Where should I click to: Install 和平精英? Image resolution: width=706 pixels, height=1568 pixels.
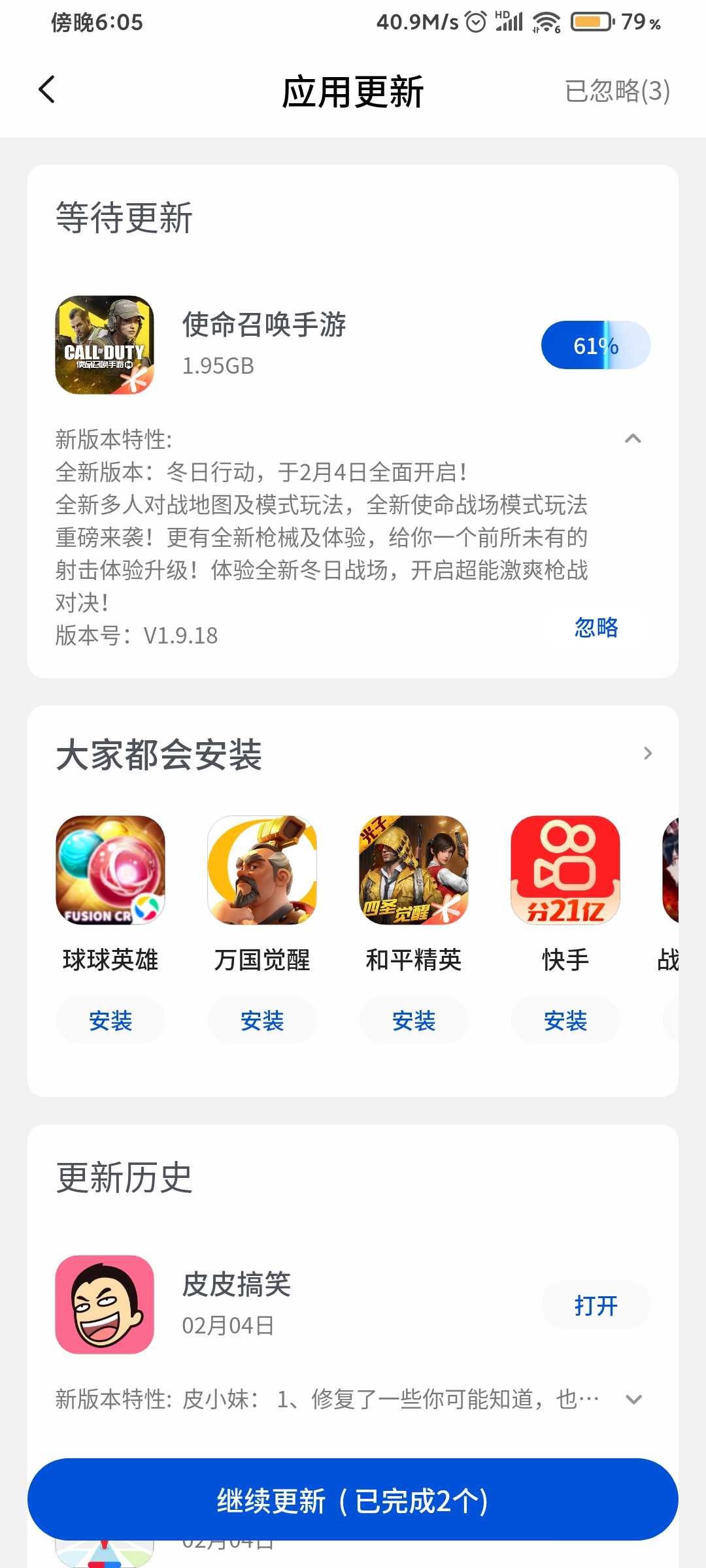(x=414, y=1021)
